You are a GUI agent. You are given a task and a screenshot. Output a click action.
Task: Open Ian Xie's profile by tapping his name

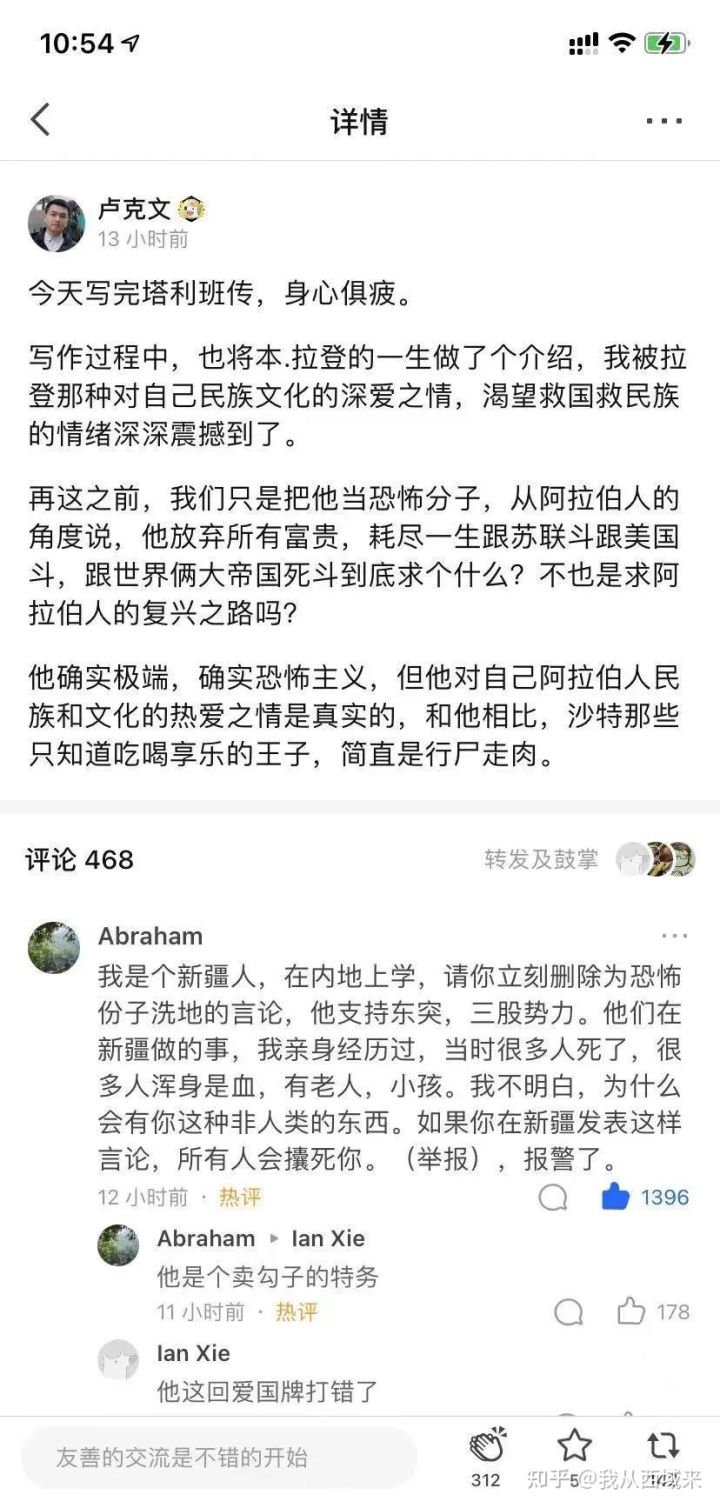click(193, 1353)
